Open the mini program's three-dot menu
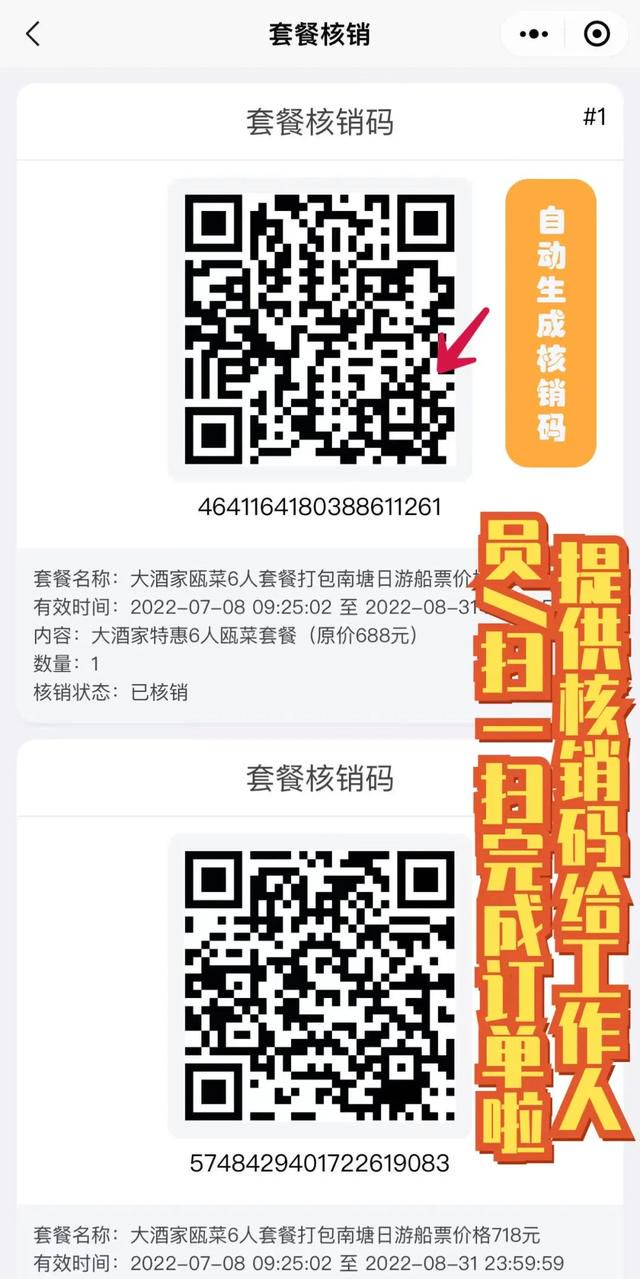Image resolution: width=640 pixels, height=1279 pixels. pos(534,34)
